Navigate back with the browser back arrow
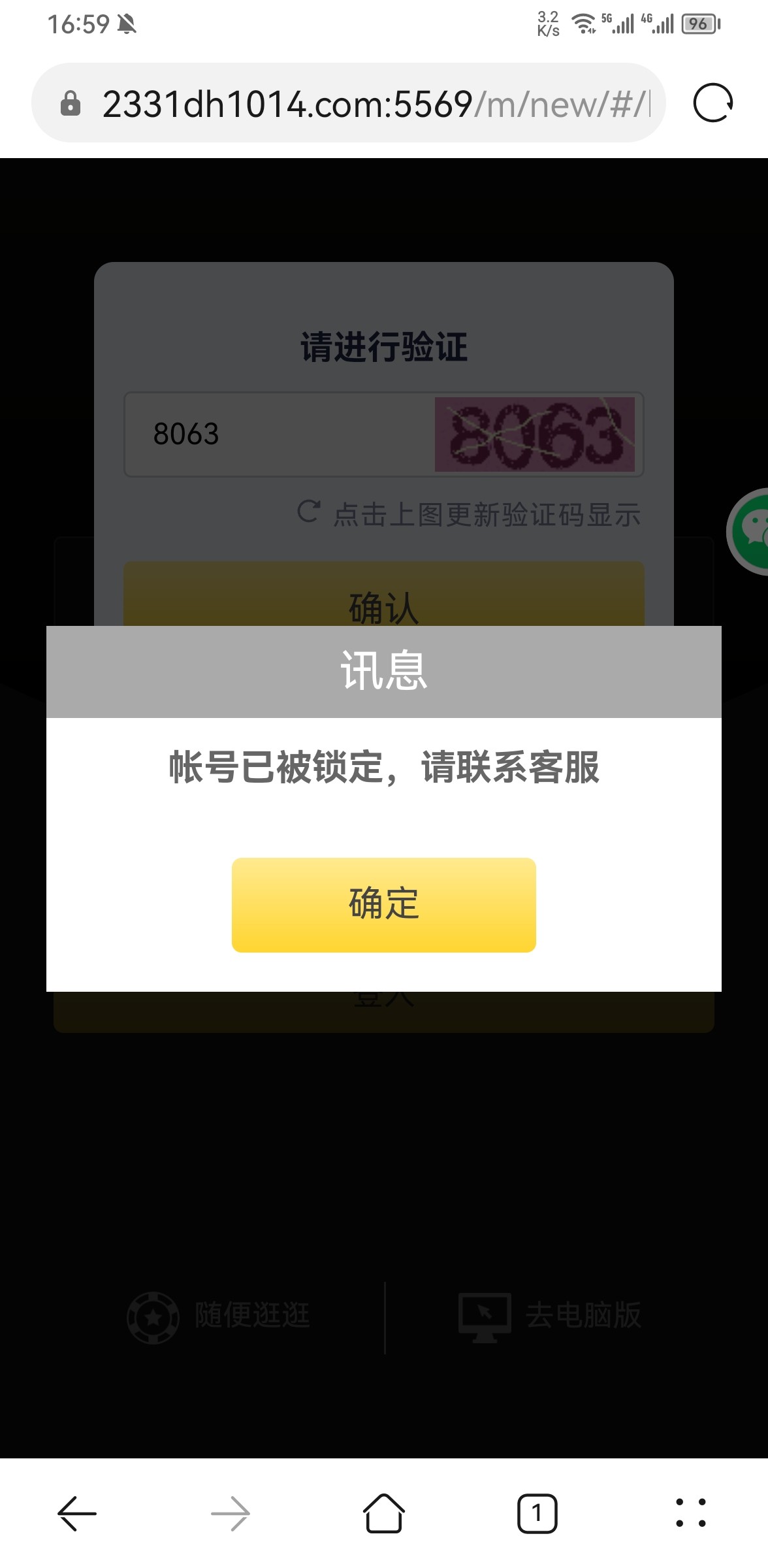 pyautogui.click(x=76, y=1513)
